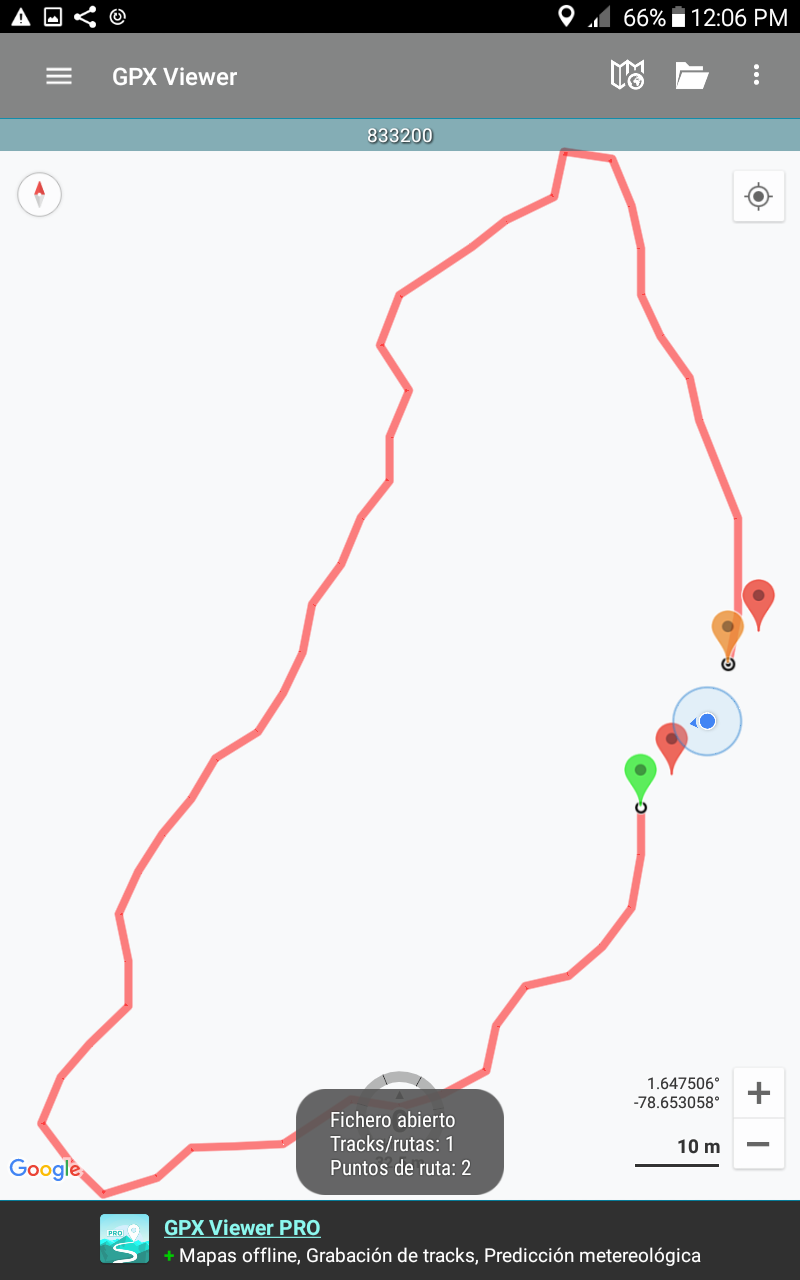
Task: Open the overflow options menu
Action: pyautogui.click(x=756, y=76)
